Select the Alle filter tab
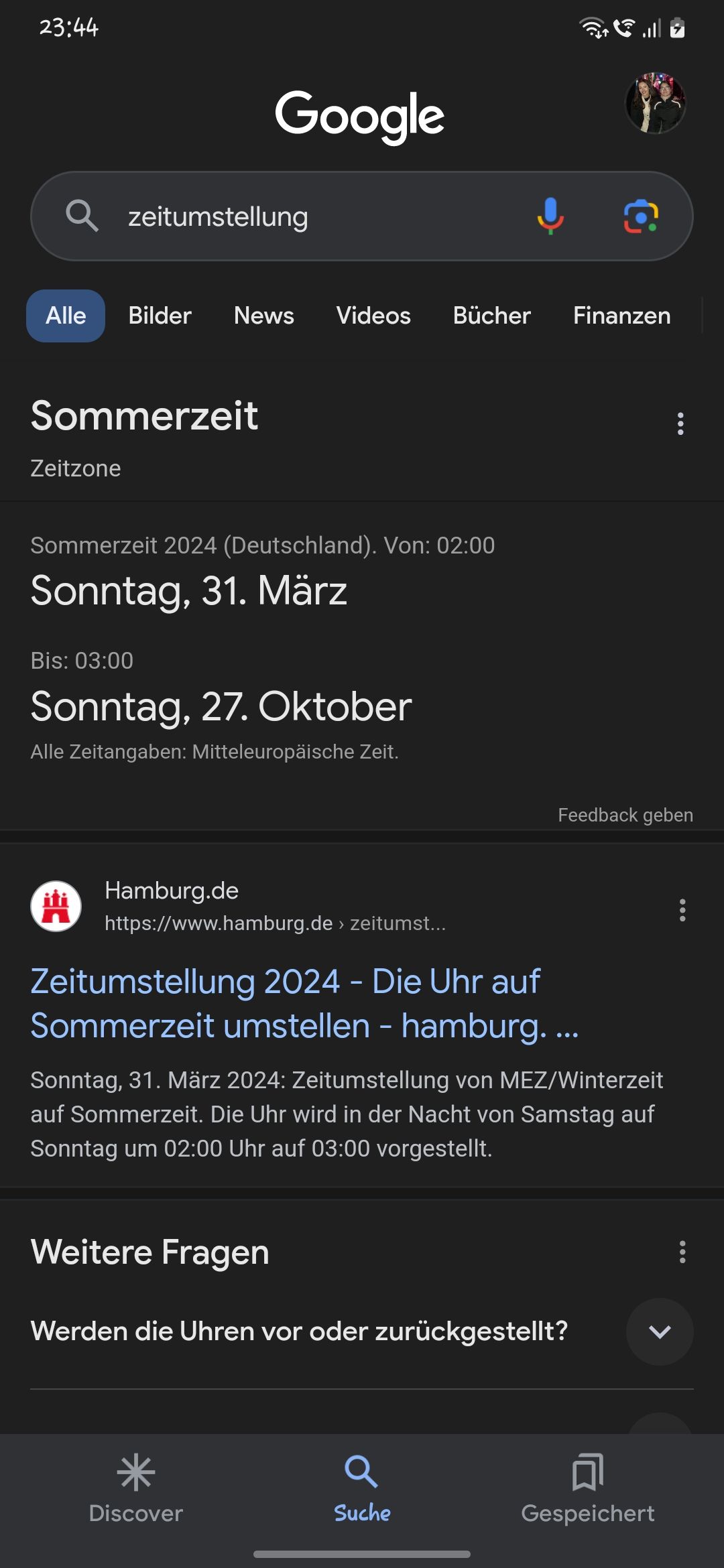 click(x=66, y=316)
